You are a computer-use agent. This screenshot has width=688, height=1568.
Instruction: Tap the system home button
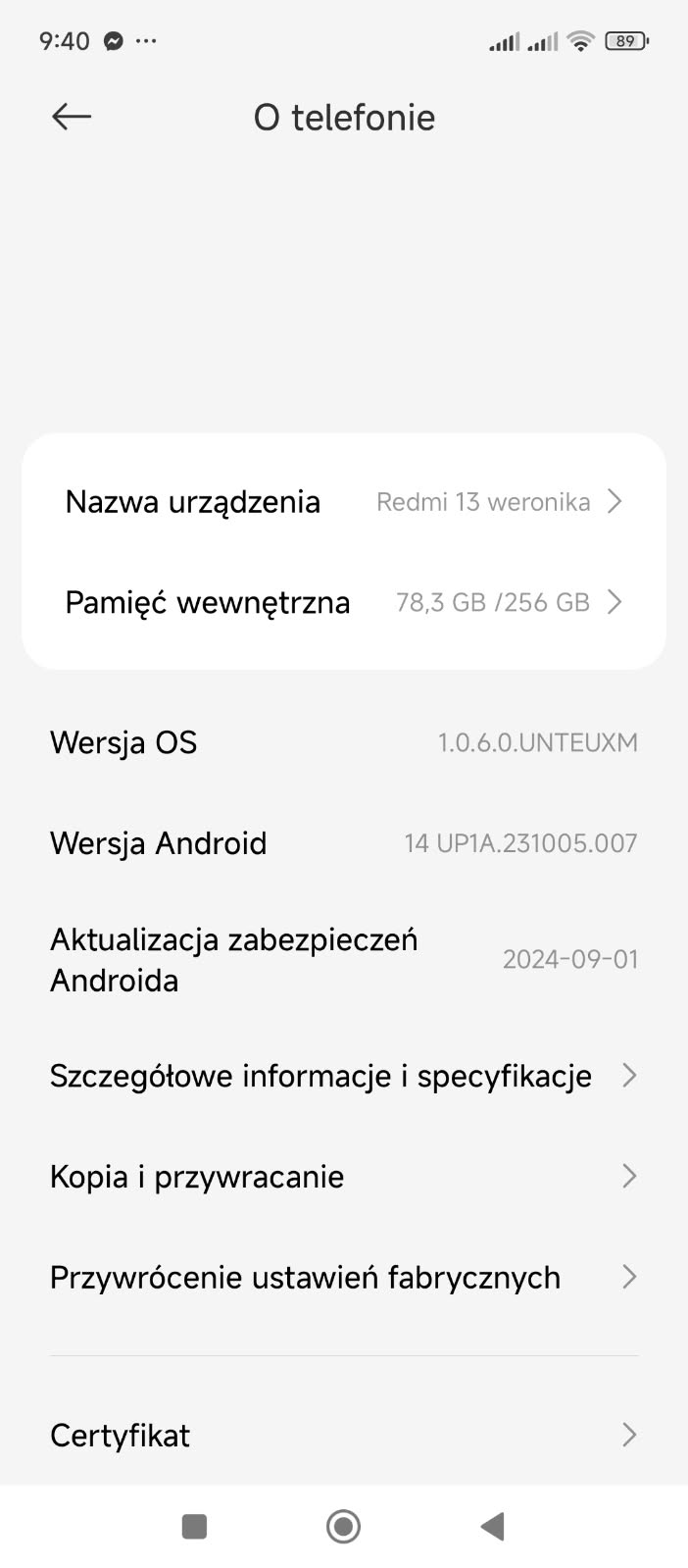pyautogui.click(x=343, y=1526)
